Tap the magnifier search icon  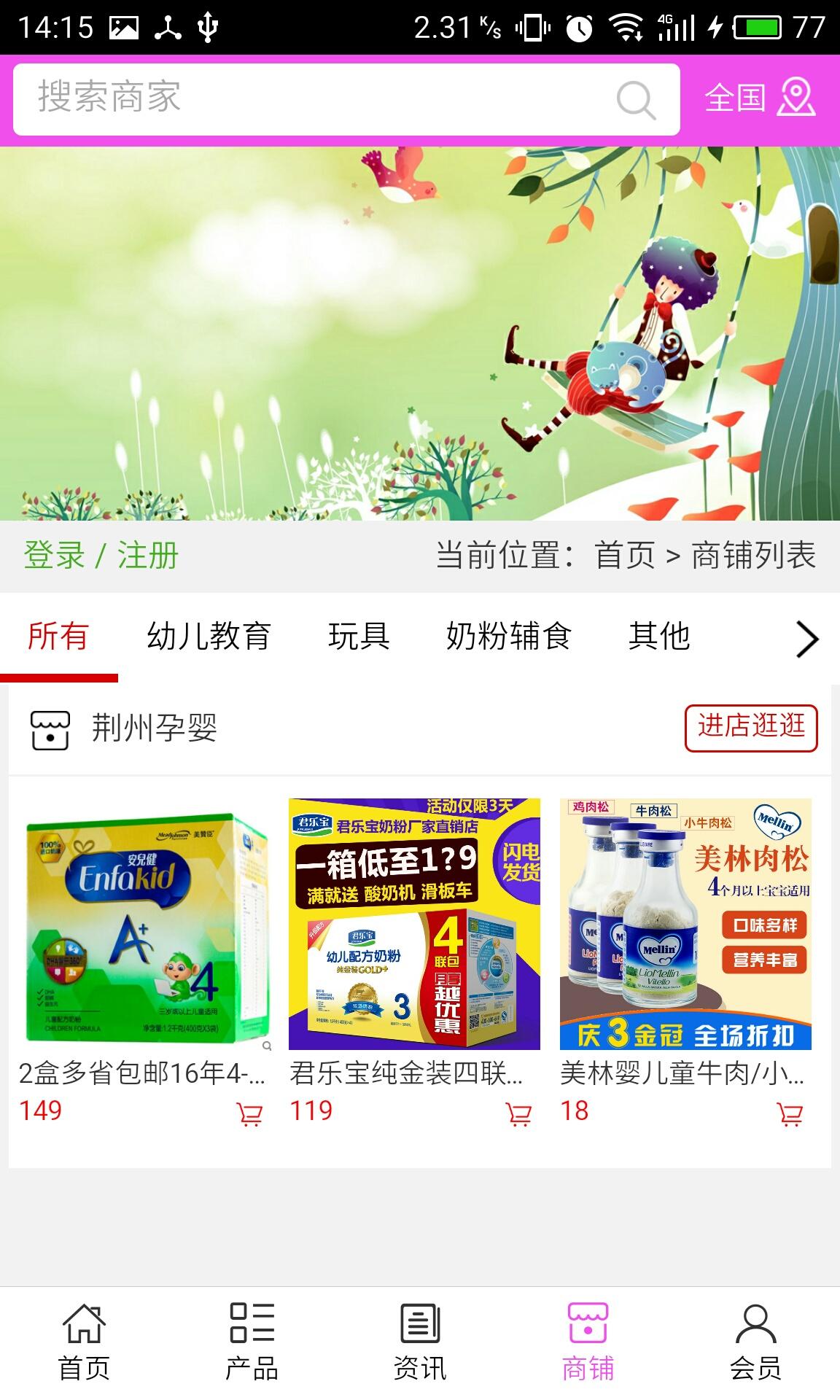coord(636,100)
